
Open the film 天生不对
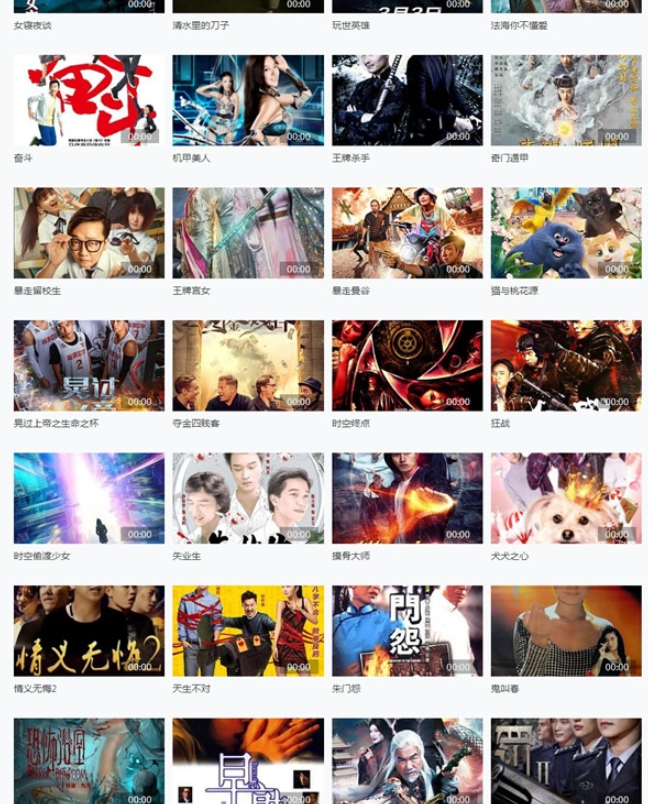[x=248, y=631]
